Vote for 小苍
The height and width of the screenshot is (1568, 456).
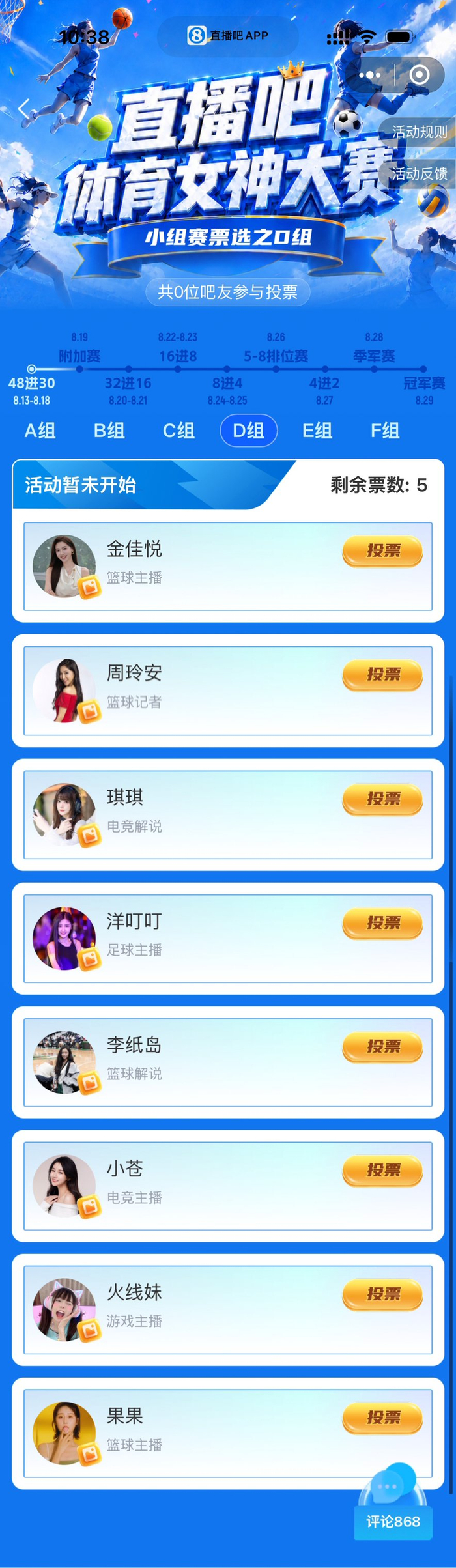coord(382,1171)
